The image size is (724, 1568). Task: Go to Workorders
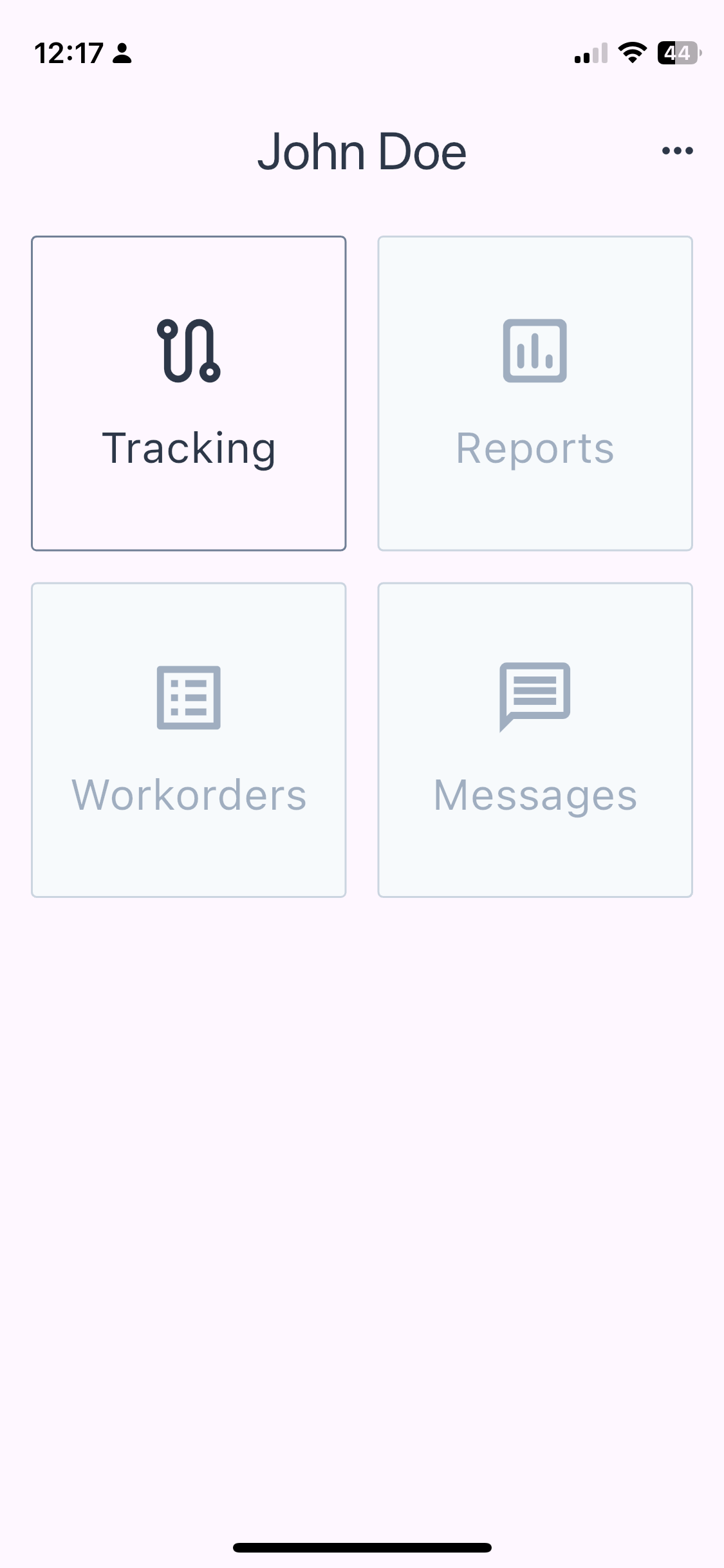[189, 740]
